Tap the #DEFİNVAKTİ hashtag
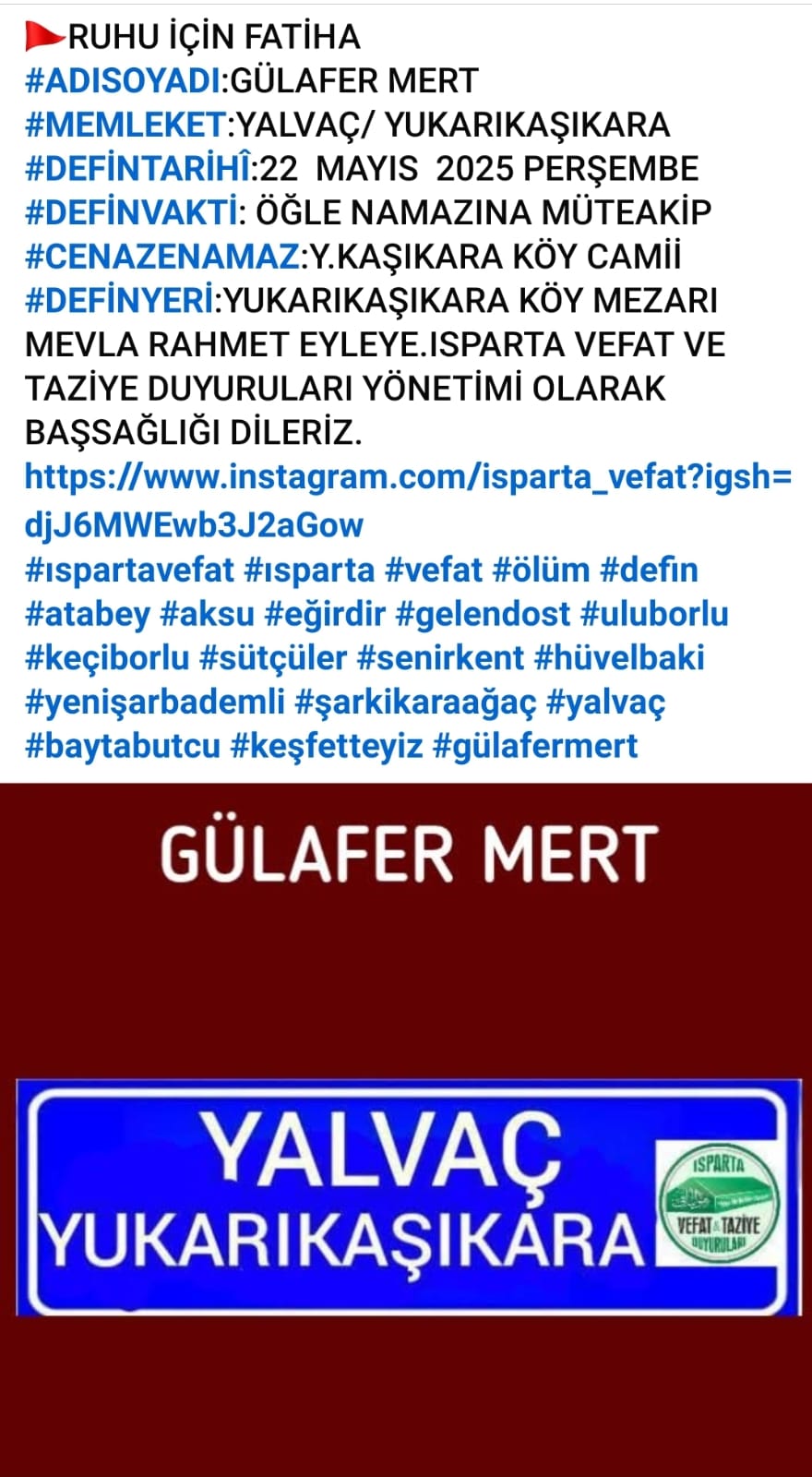812x1477 pixels. pos(131,213)
